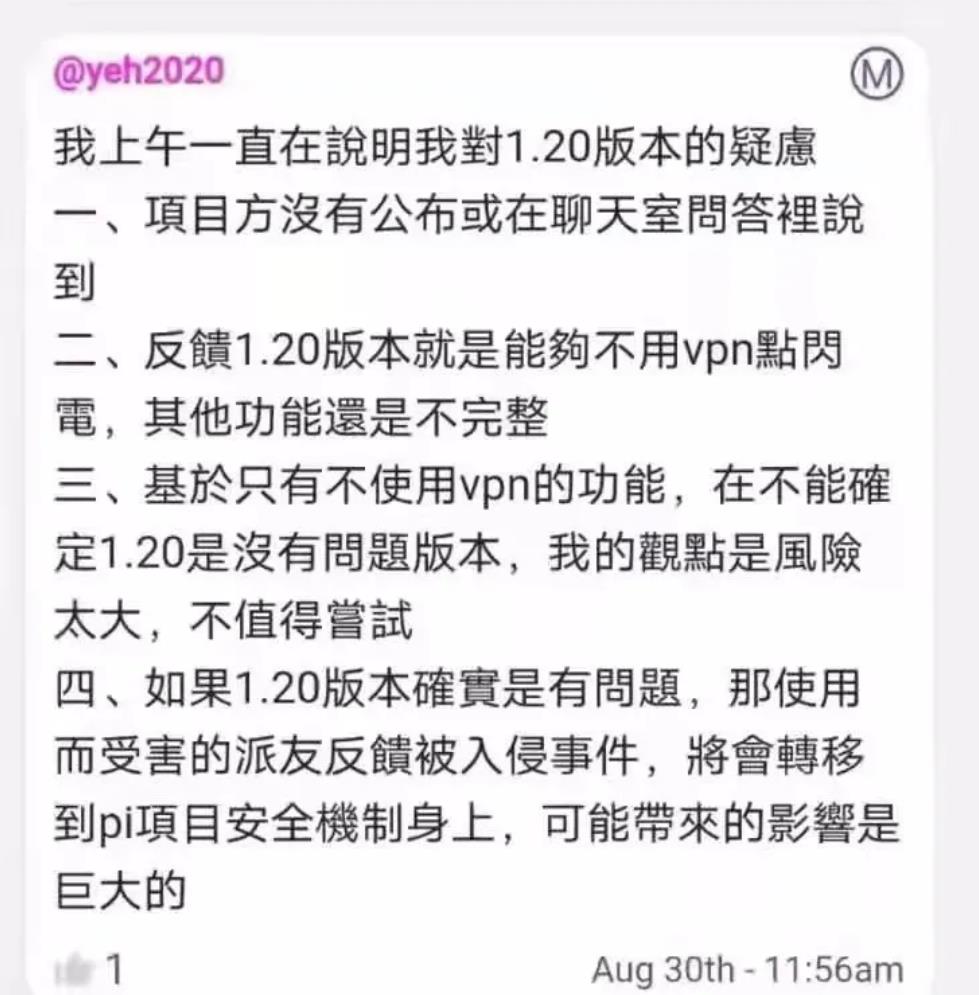Open the @yeh2020 user profile

137,73
